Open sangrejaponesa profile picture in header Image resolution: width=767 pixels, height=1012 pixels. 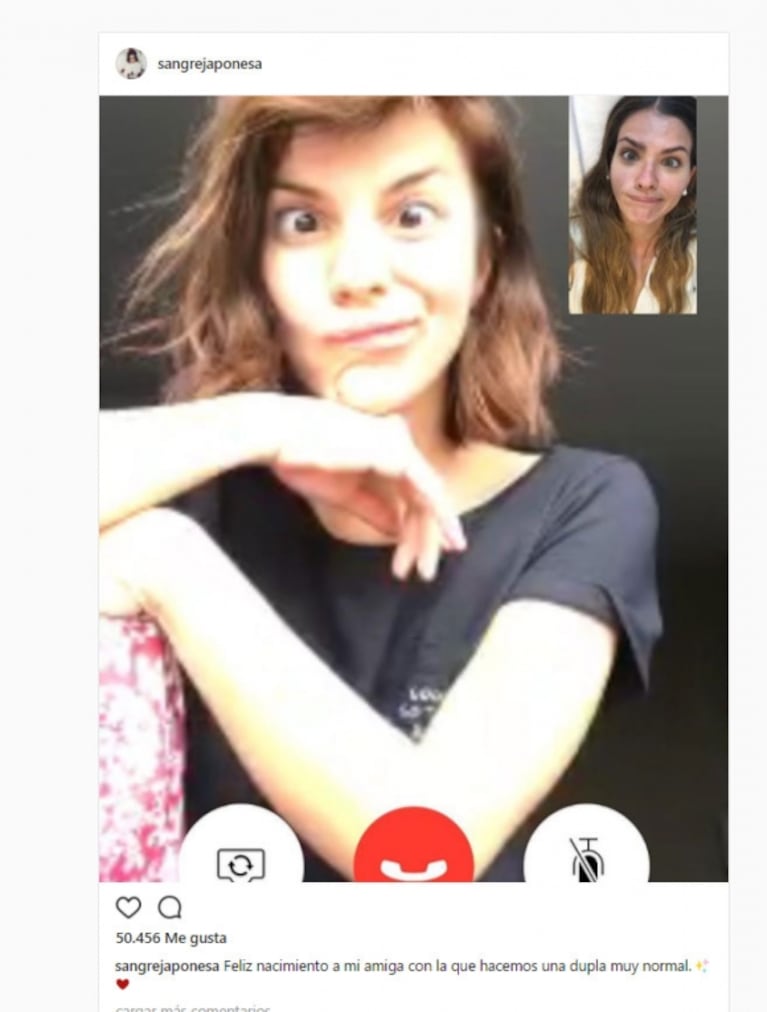[x=131, y=64]
